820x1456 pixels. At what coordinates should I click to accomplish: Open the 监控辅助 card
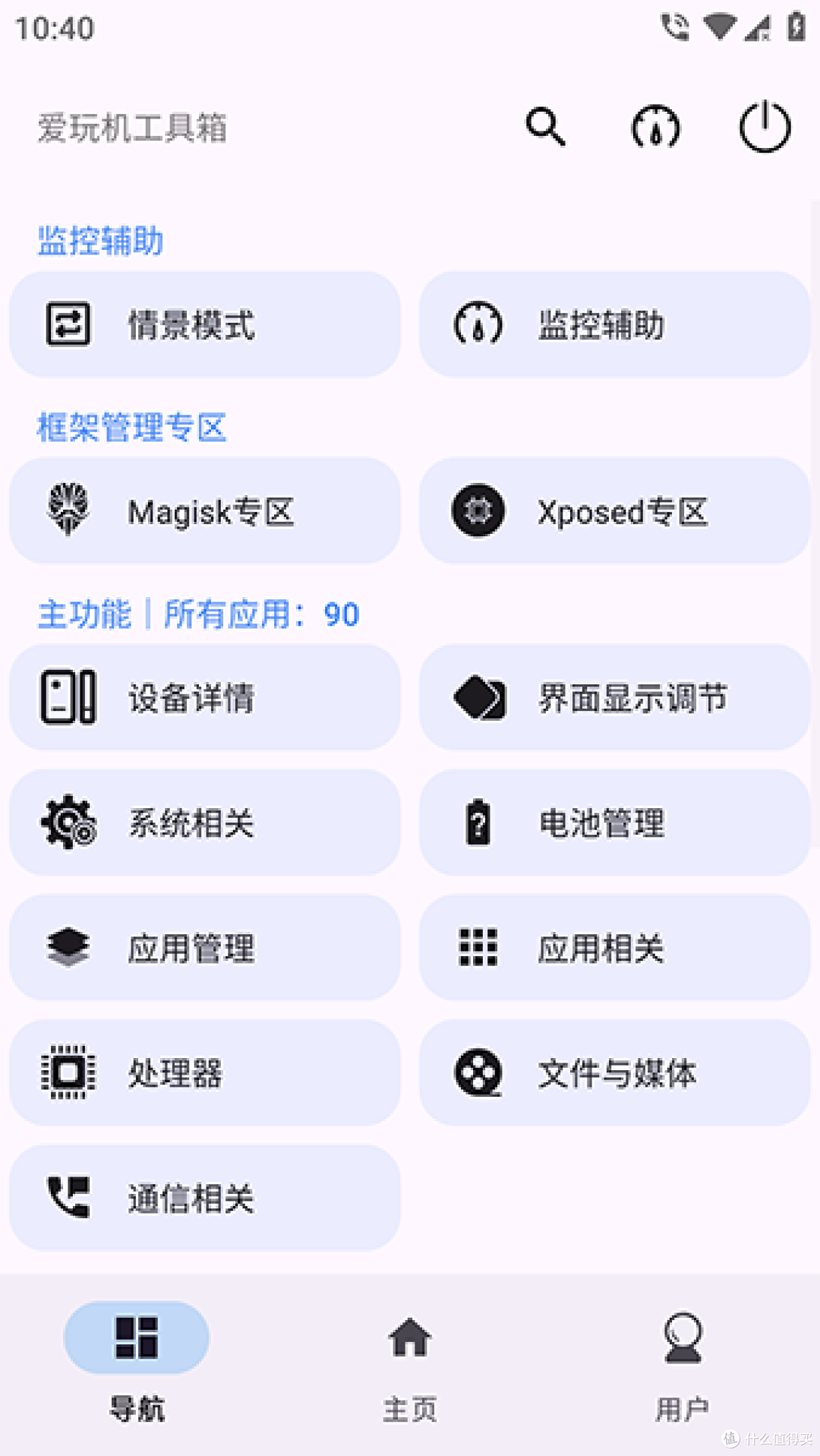[x=614, y=324]
